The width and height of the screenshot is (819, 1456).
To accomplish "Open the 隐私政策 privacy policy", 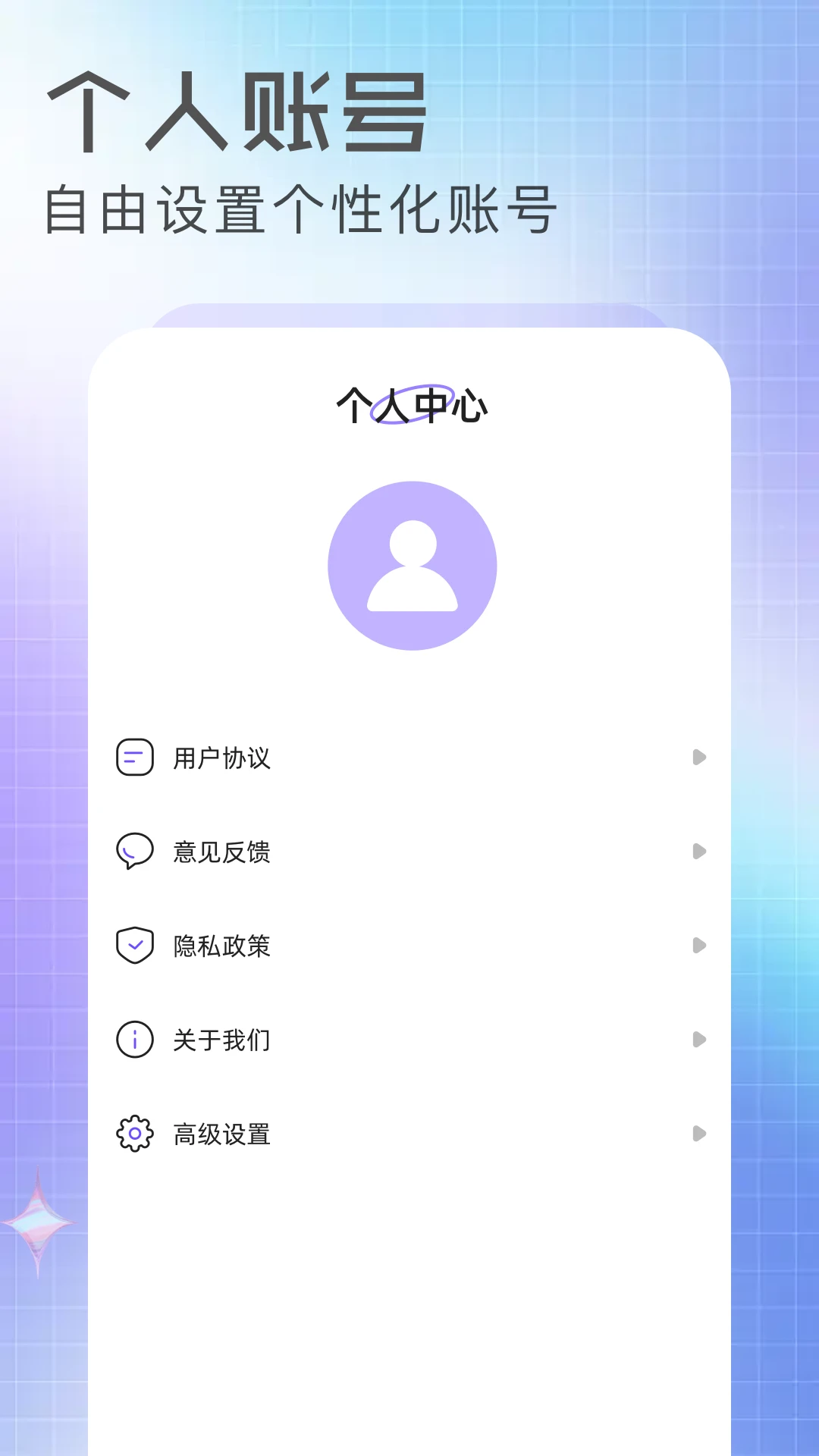I will pyautogui.click(x=221, y=945).
